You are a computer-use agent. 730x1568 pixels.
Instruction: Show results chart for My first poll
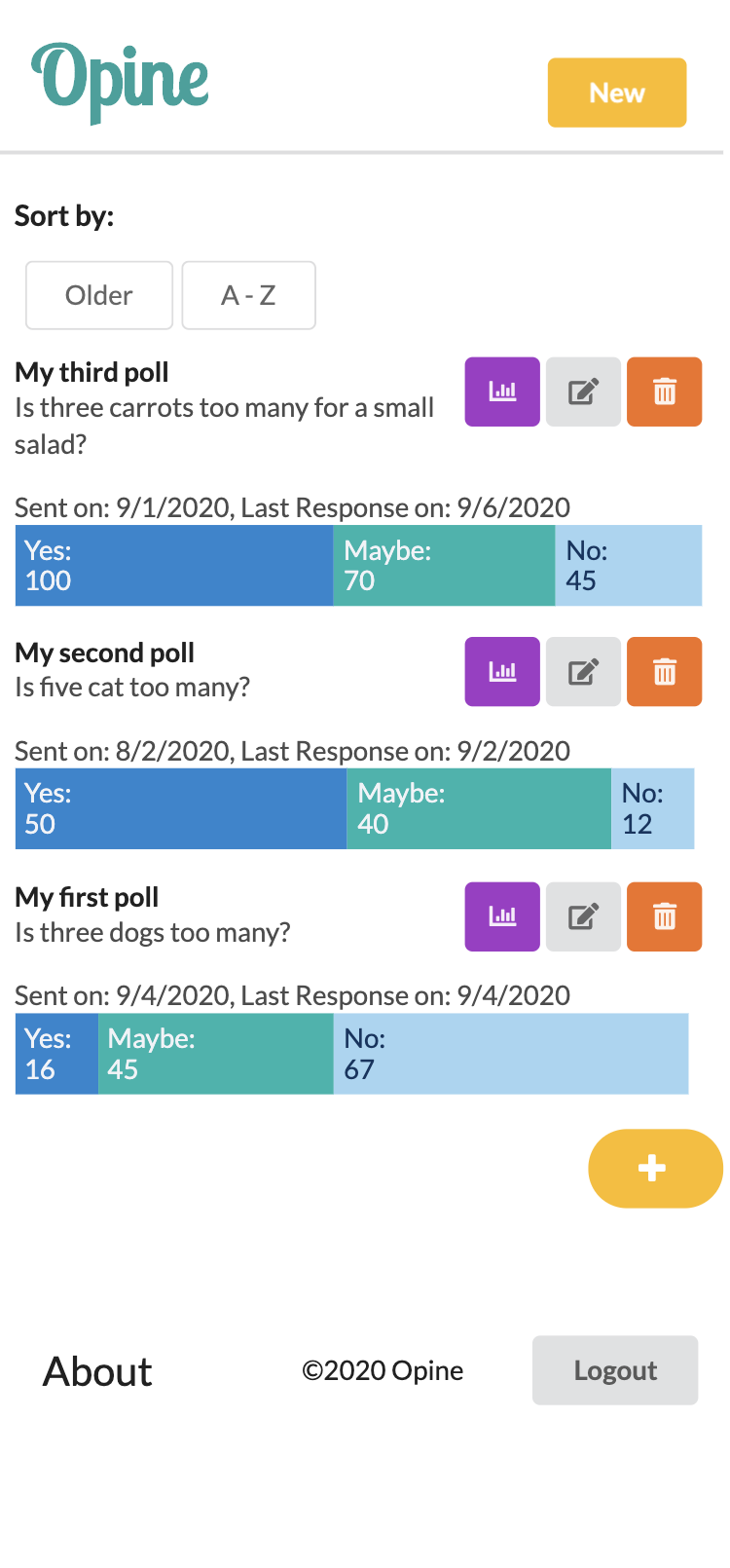coord(501,916)
